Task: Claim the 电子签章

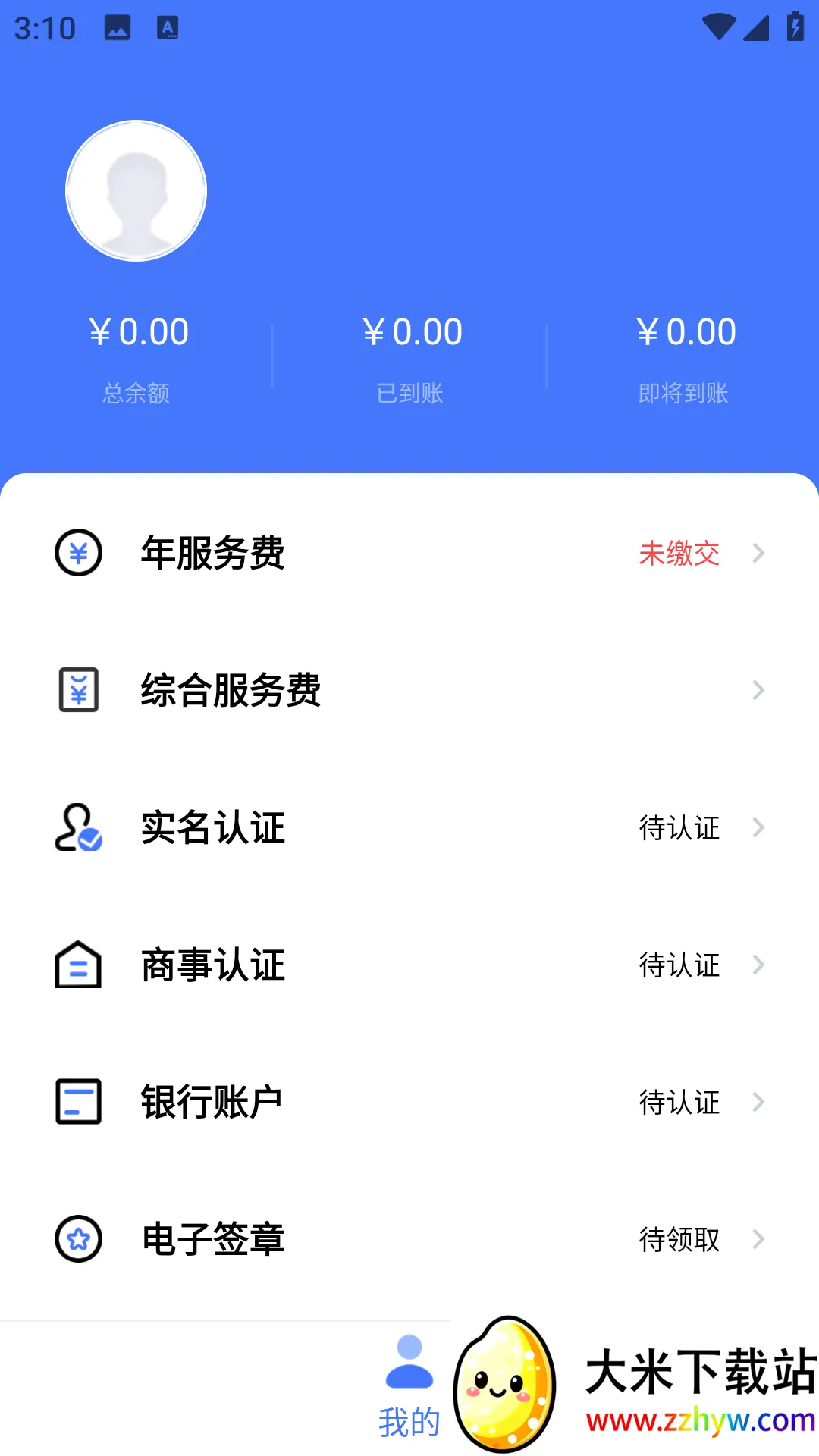Action: tap(409, 1239)
